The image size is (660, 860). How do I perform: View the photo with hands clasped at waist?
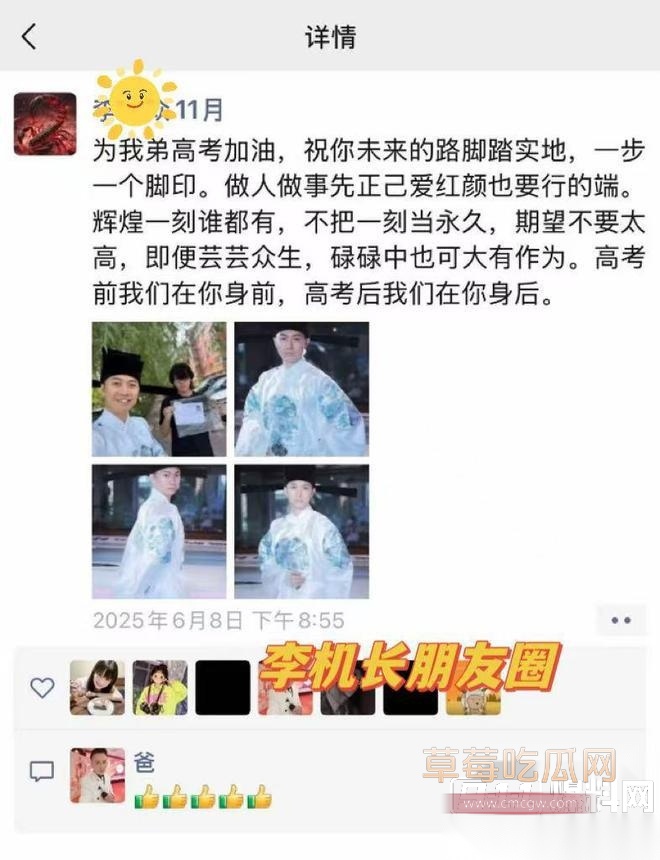pyautogui.click(x=301, y=531)
